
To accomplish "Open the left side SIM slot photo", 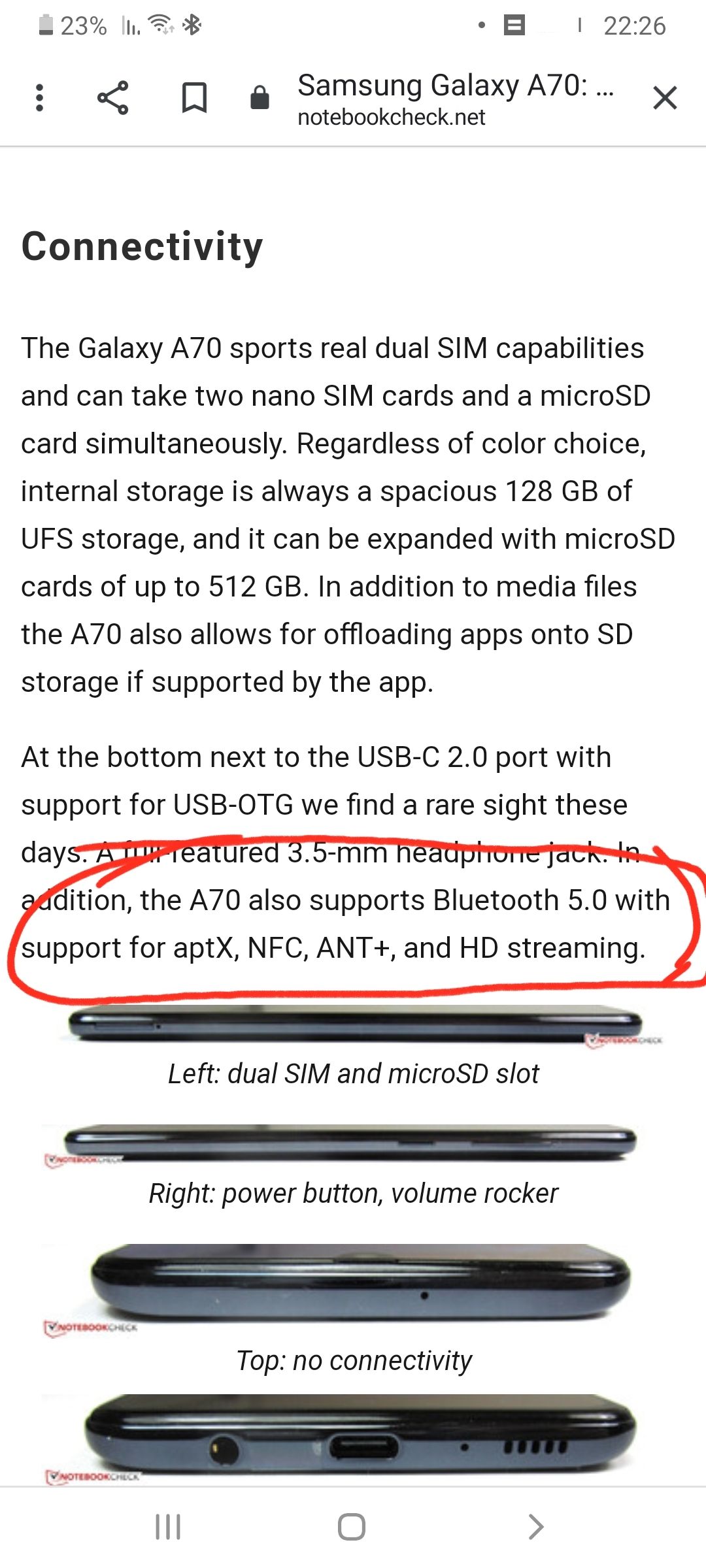I will (x=356, y=1024).
